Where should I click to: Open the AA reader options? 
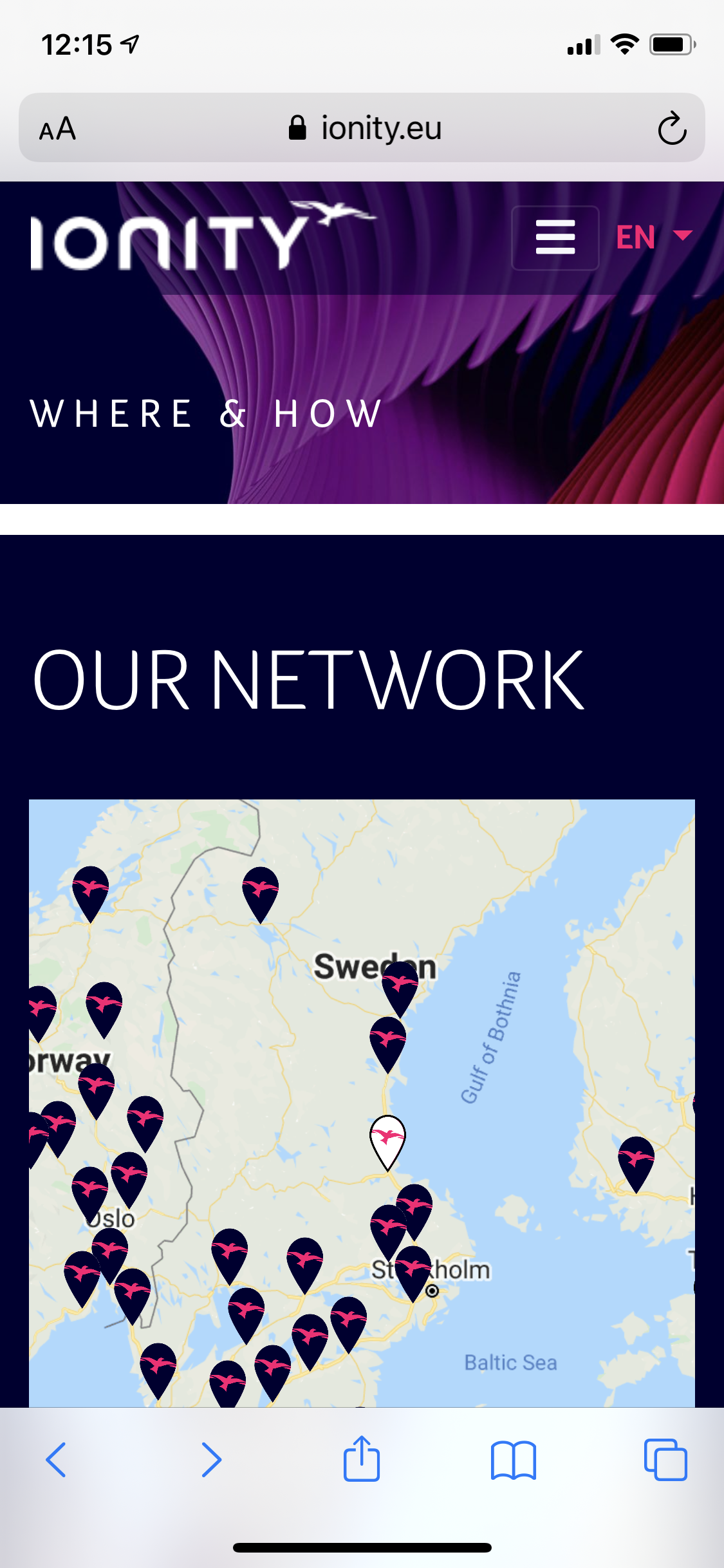tap(58, 129)
